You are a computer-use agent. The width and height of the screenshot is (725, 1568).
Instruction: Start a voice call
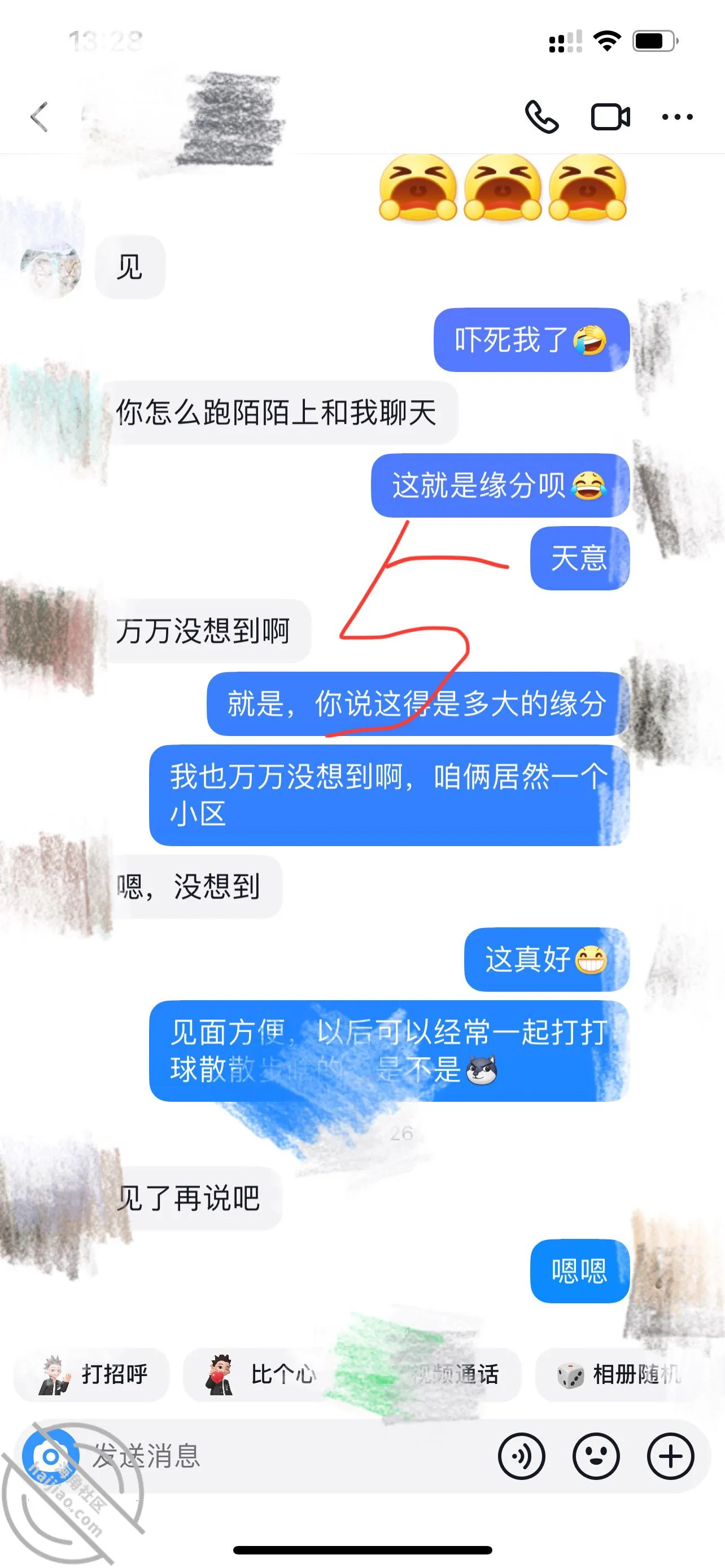click(x=541, y=116)
